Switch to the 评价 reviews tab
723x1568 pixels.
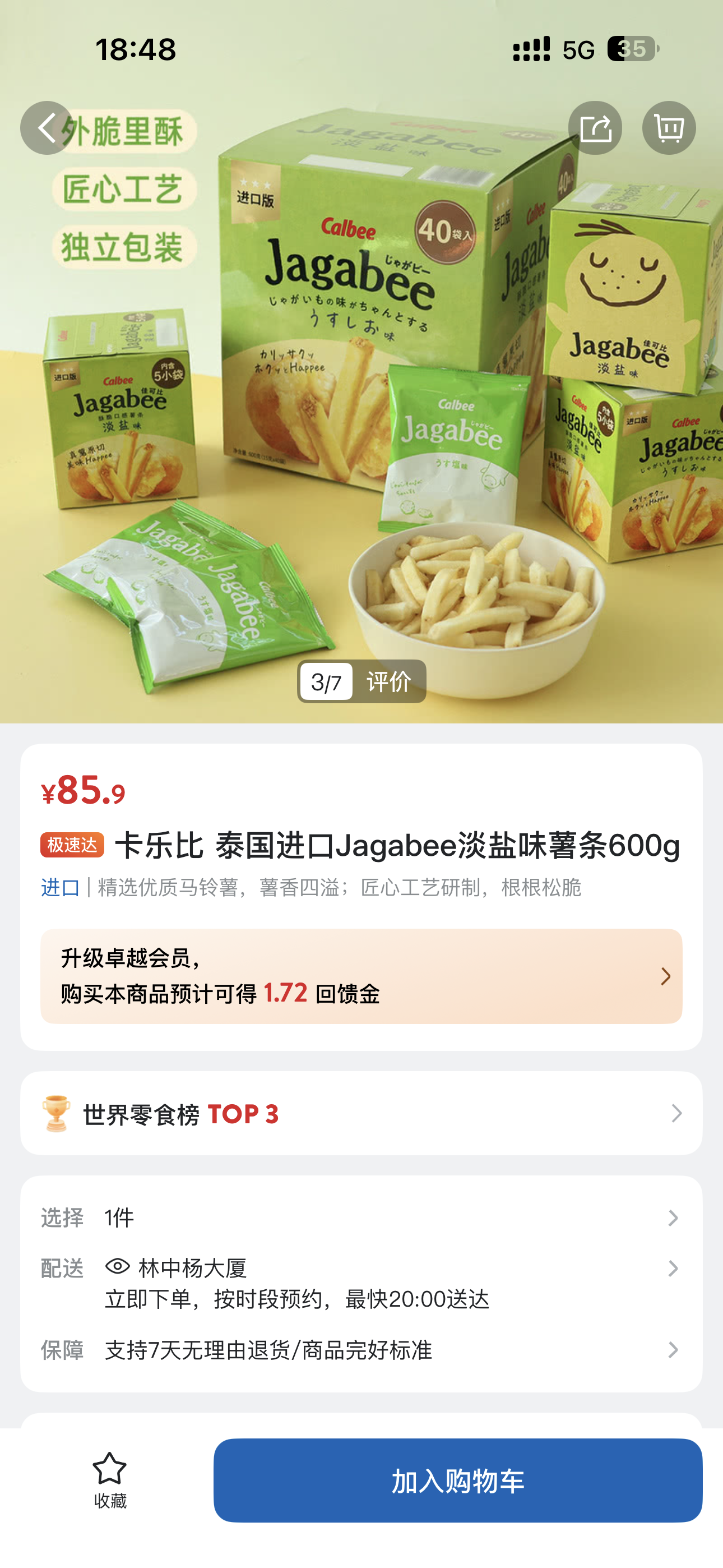[x=389, y=681]
